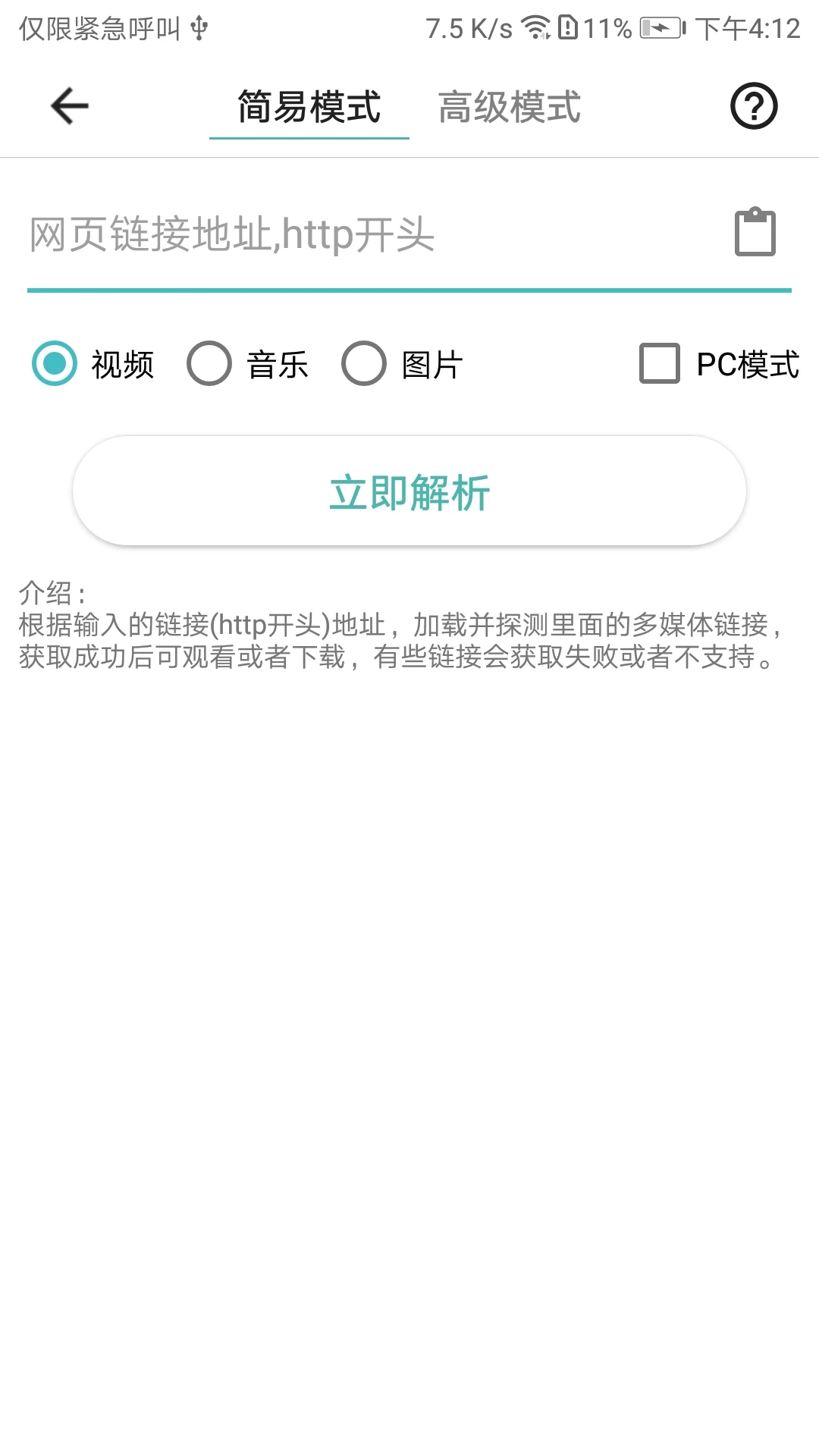This screenshot has width=819, height=1456.
Task: Stay on the 简易模式 tab
Action: pyautogui.click(x=309, y=108)
